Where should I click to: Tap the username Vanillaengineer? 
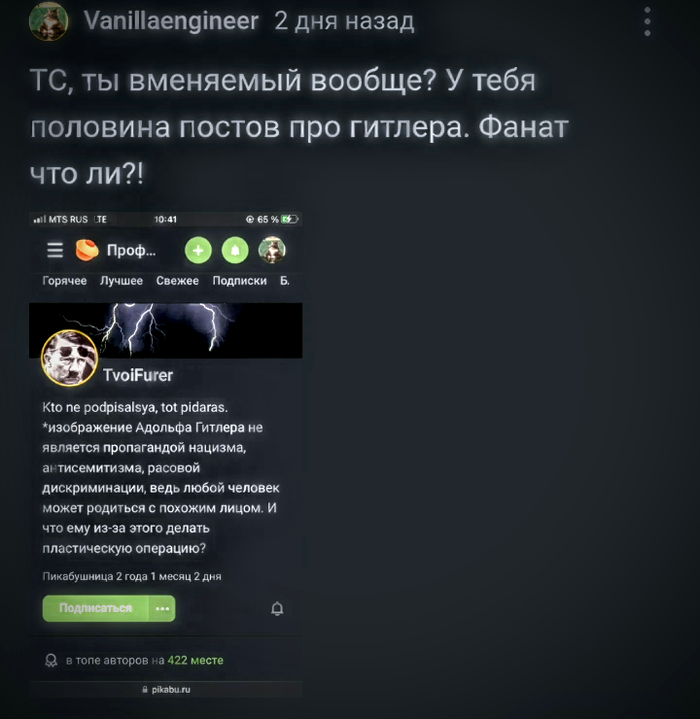(x=171, y=22)
